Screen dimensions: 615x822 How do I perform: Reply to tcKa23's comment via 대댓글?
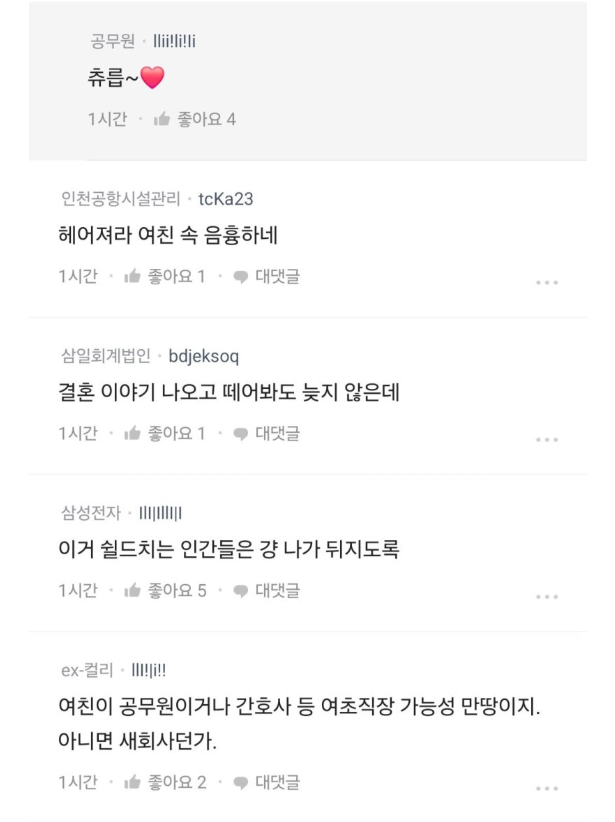pos(266,276)
